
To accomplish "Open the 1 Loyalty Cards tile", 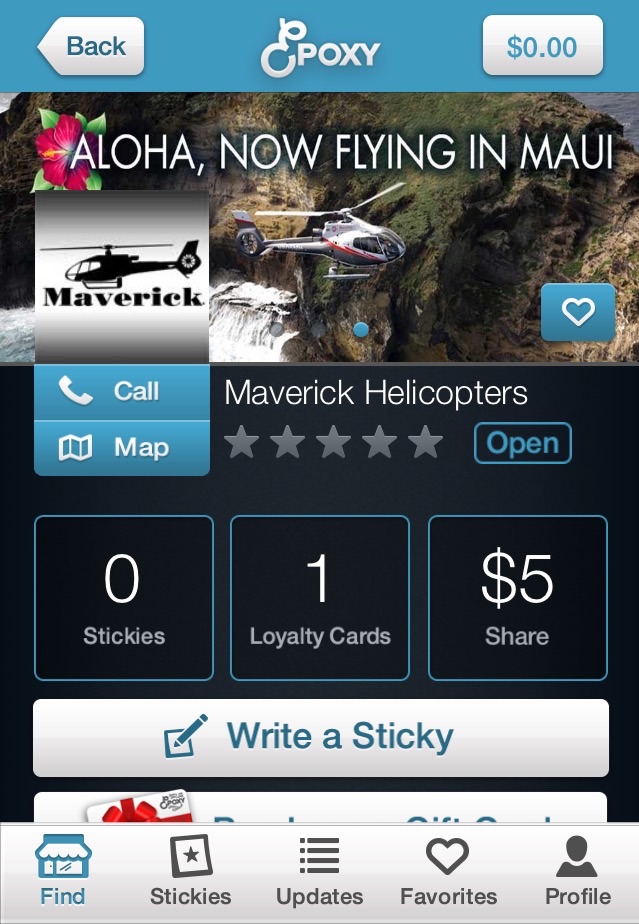I will coord(320,598).
